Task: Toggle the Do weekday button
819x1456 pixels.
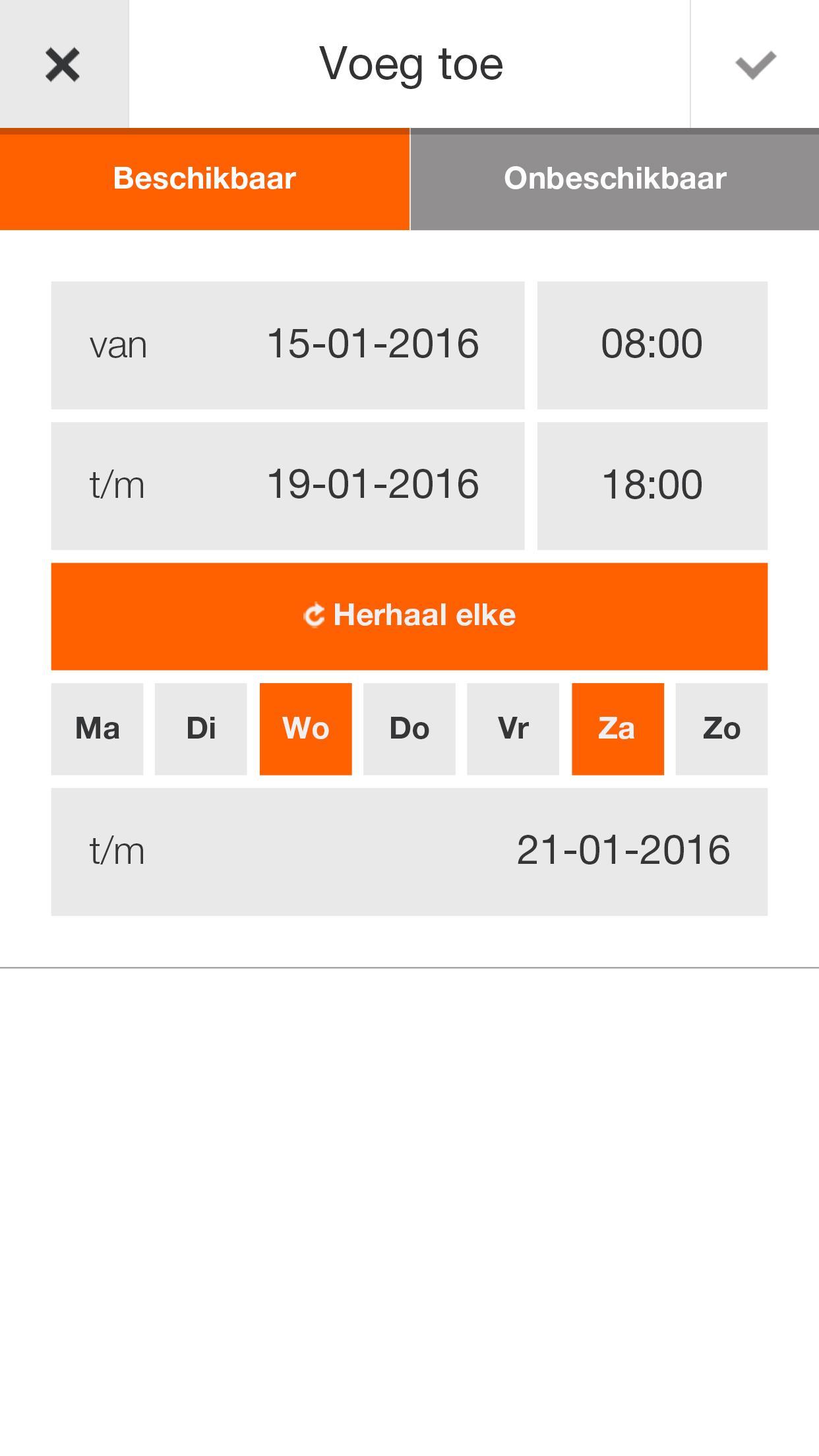Action: pyautogui.click(x=409, y=728)
